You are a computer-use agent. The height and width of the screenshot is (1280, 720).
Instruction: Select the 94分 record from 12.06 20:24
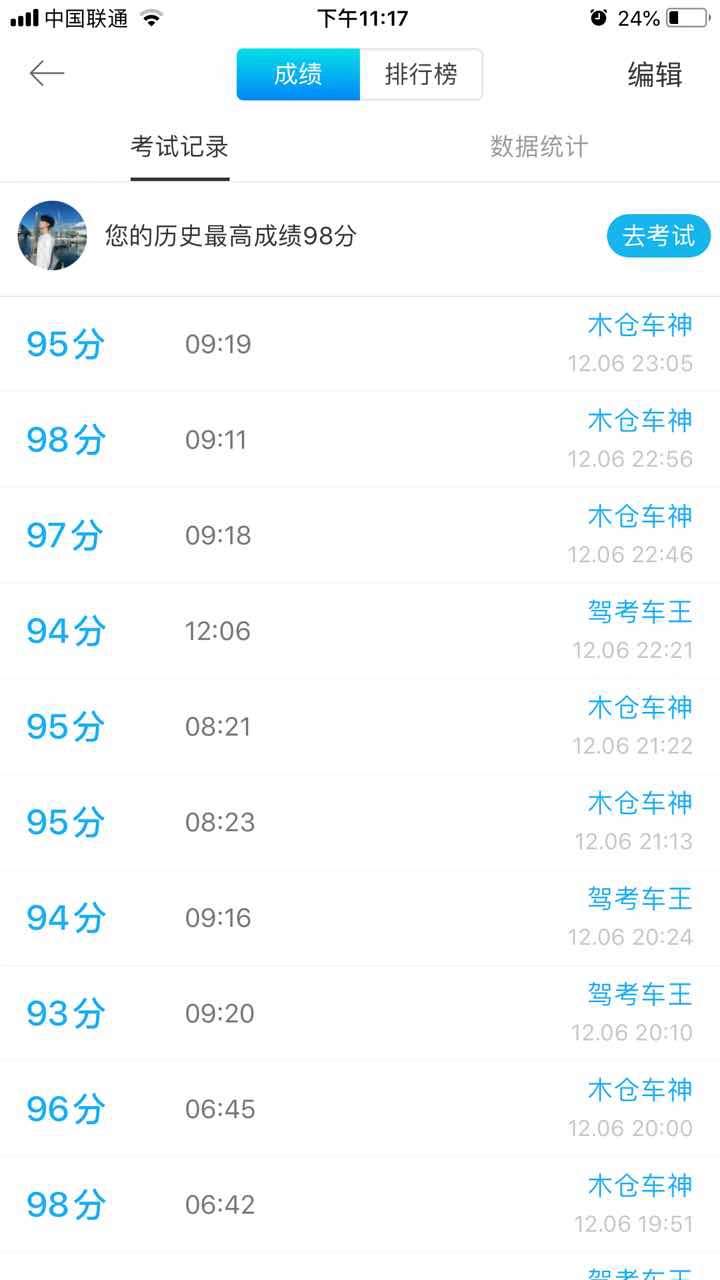(360, 918)
